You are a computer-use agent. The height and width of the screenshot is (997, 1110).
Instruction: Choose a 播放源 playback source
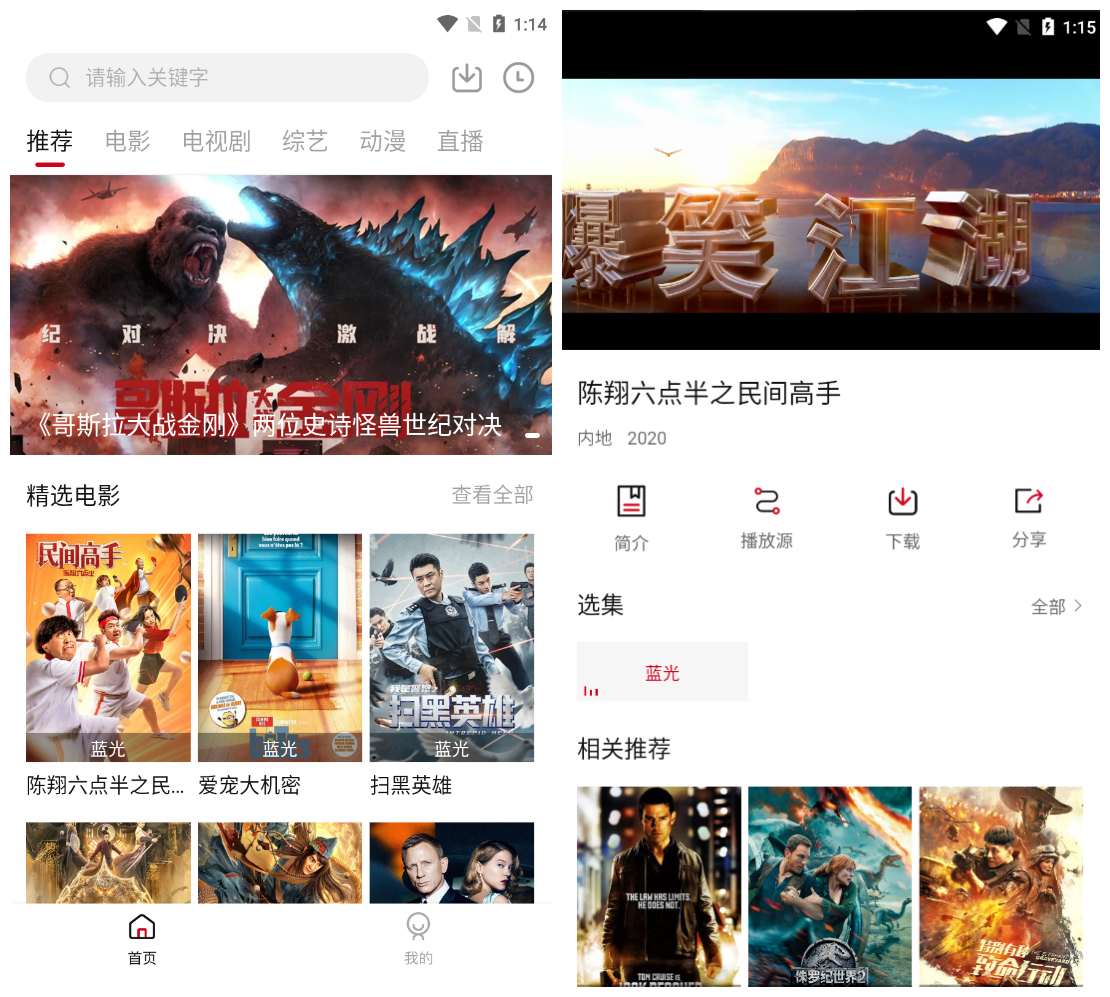tap(766, 516)
